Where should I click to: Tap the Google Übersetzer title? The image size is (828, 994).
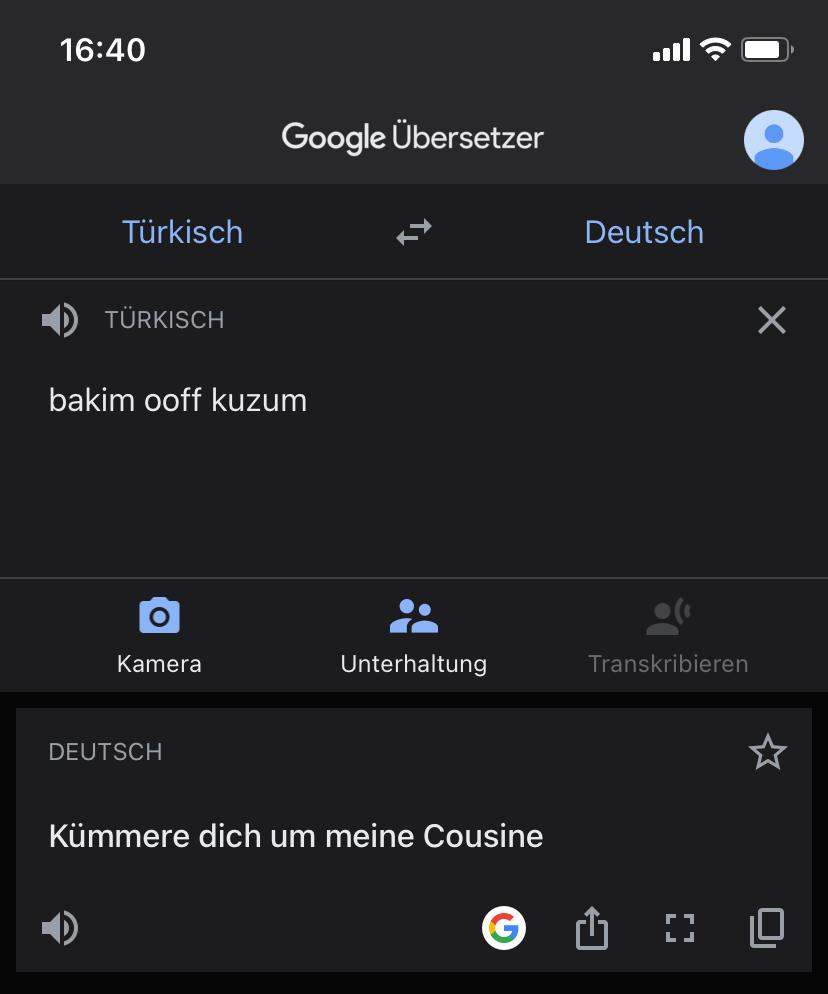(413, 138)
